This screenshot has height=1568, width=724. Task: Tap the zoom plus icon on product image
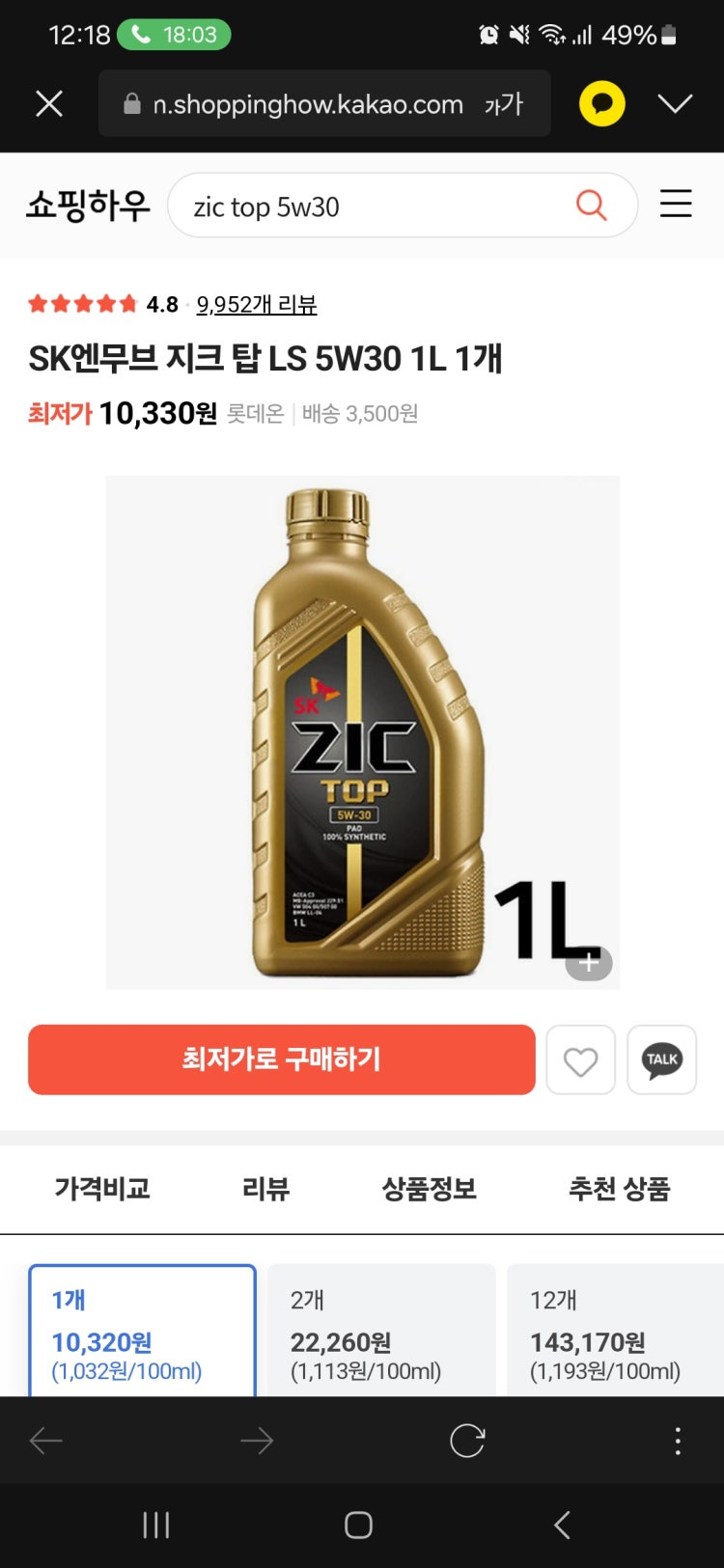pos(589,962)
